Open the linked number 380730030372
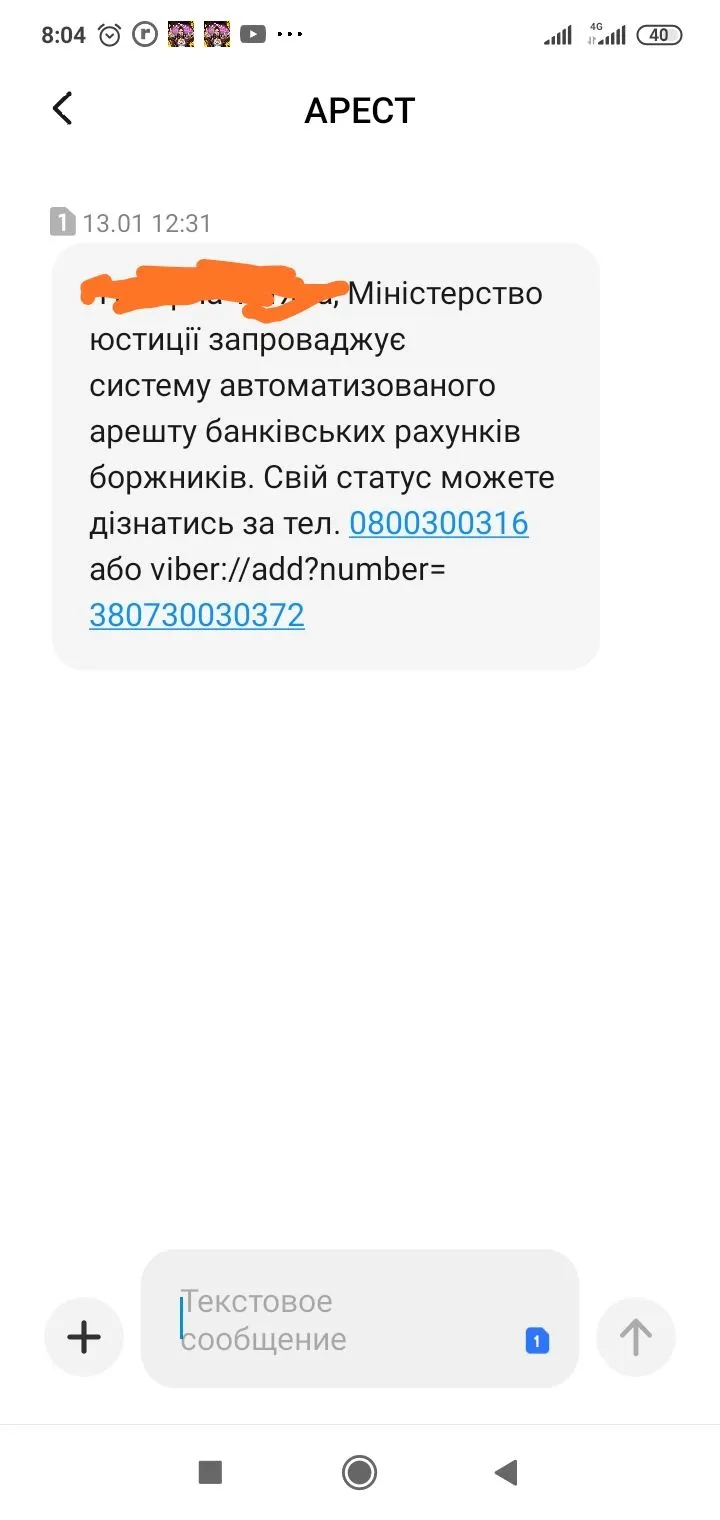The image size is (720, 1520). click(197, 614)
